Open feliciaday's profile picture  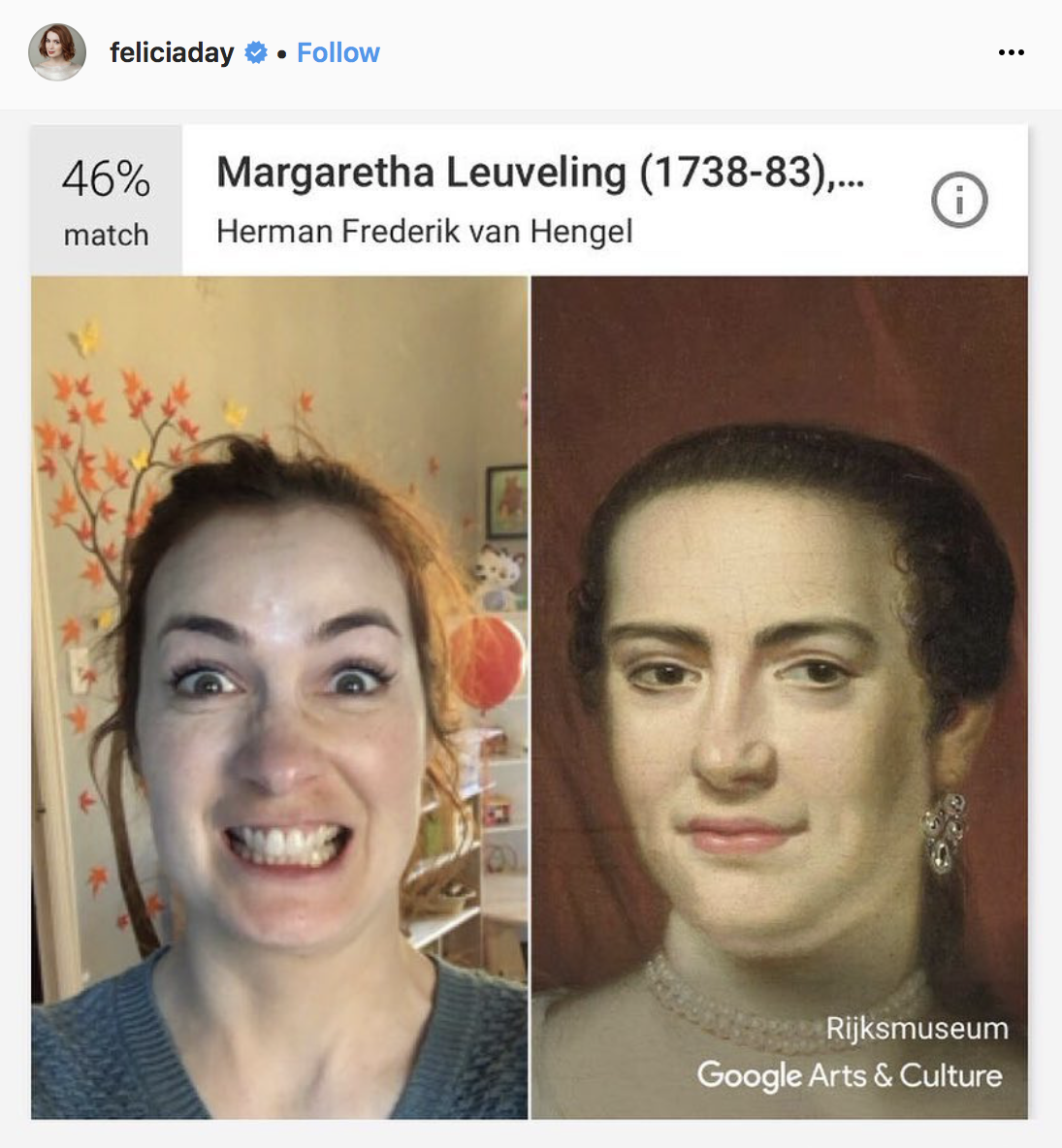(57, 52)
